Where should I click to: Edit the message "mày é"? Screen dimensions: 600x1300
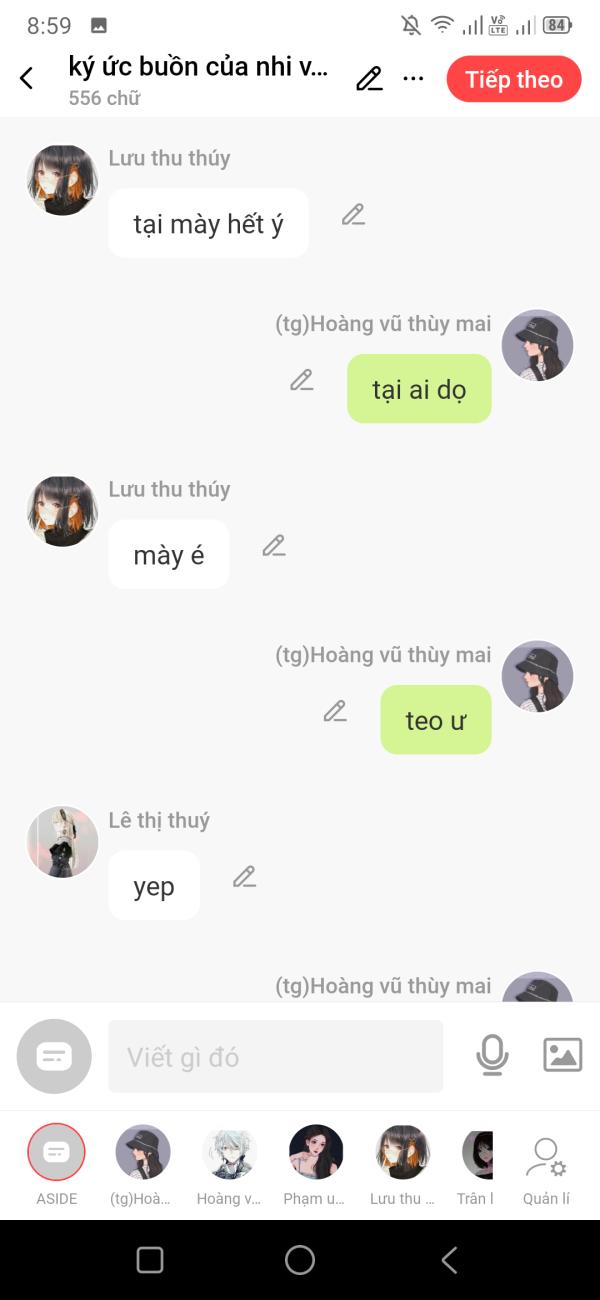tap(274, 545)
